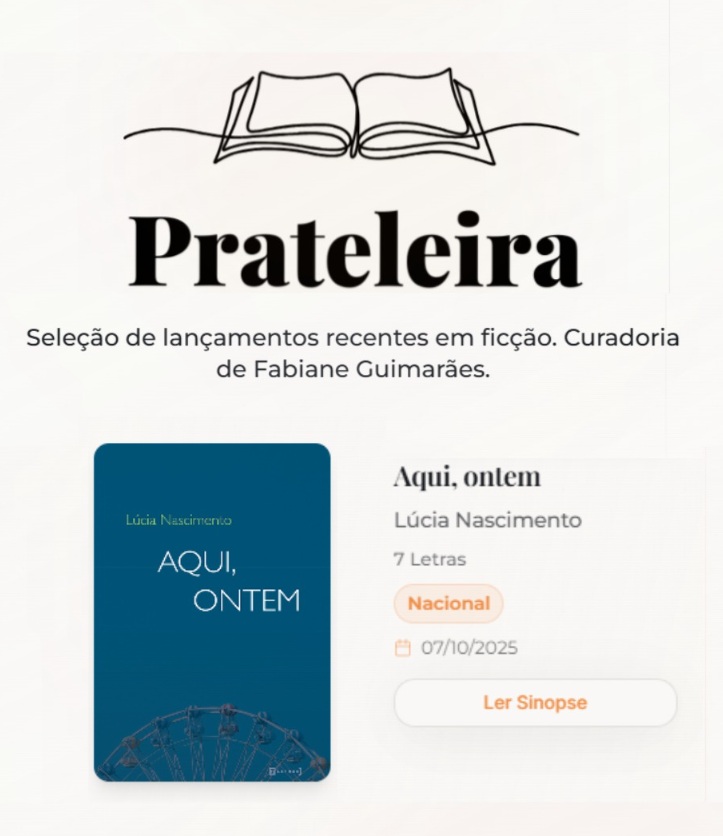Open the synopsis with Ler Sinopse
The height and width of the screenshot is (836, 723).
(535, 702)
